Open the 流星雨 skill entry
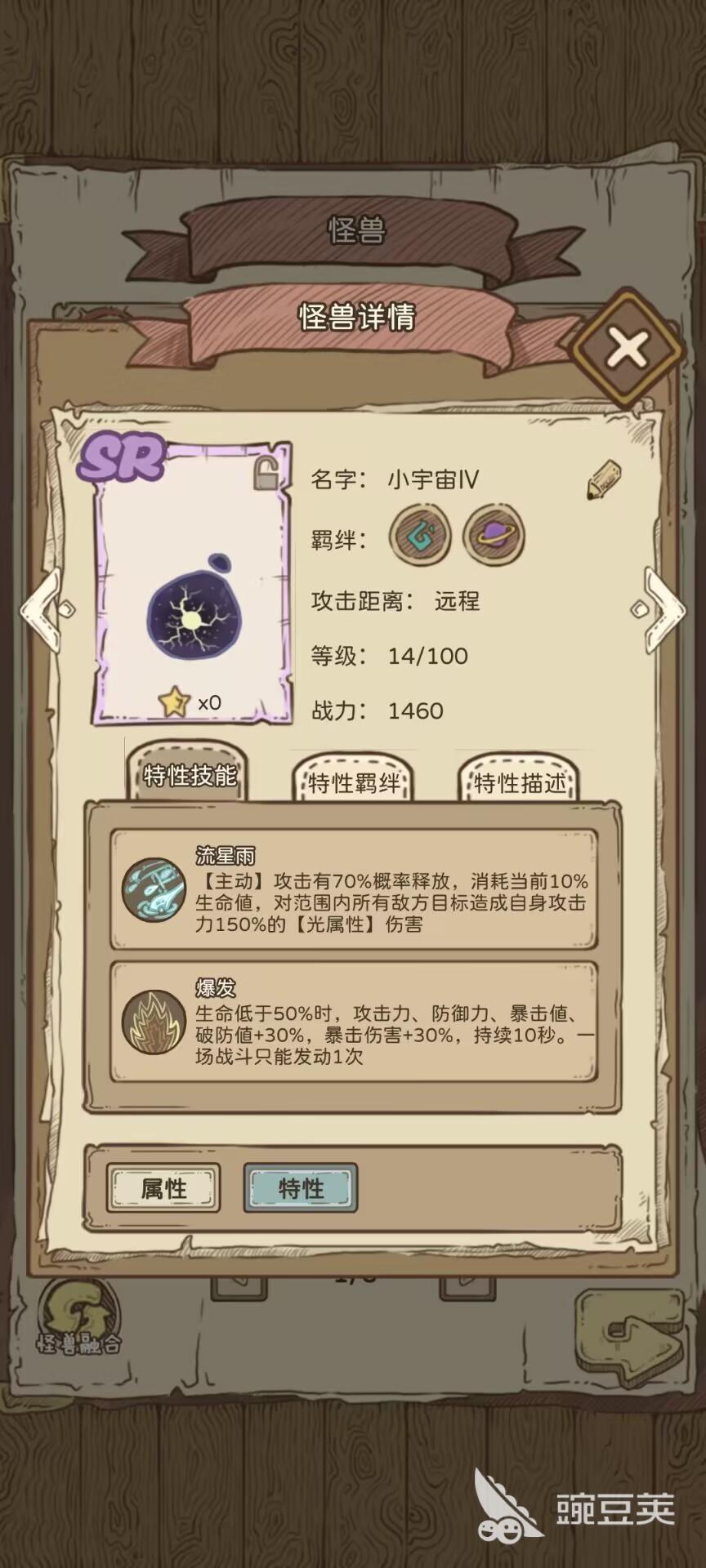The width and height of the screenshot is (706, 1568). [x=354, y=890]
